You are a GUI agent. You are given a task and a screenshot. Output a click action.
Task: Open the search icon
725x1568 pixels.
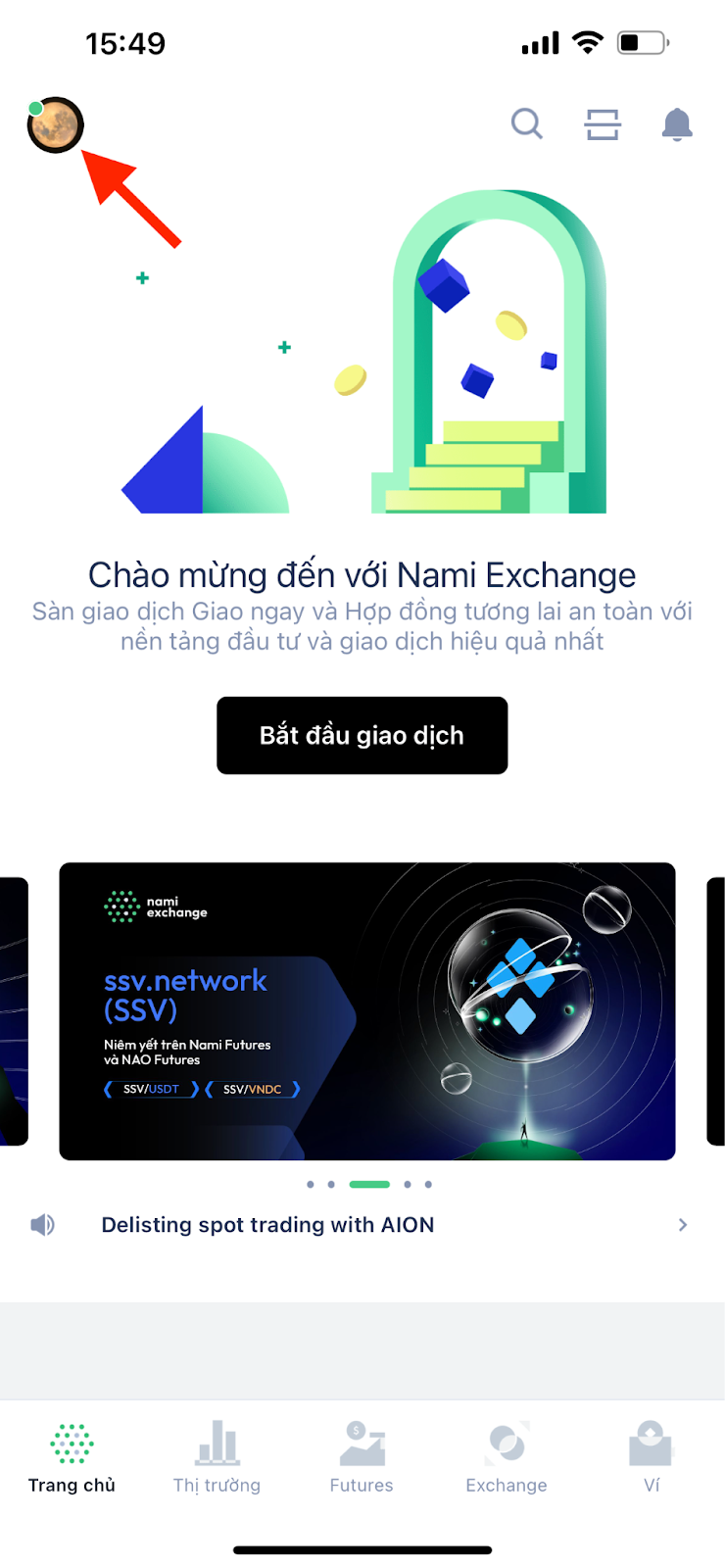click(x=527, y=123)
